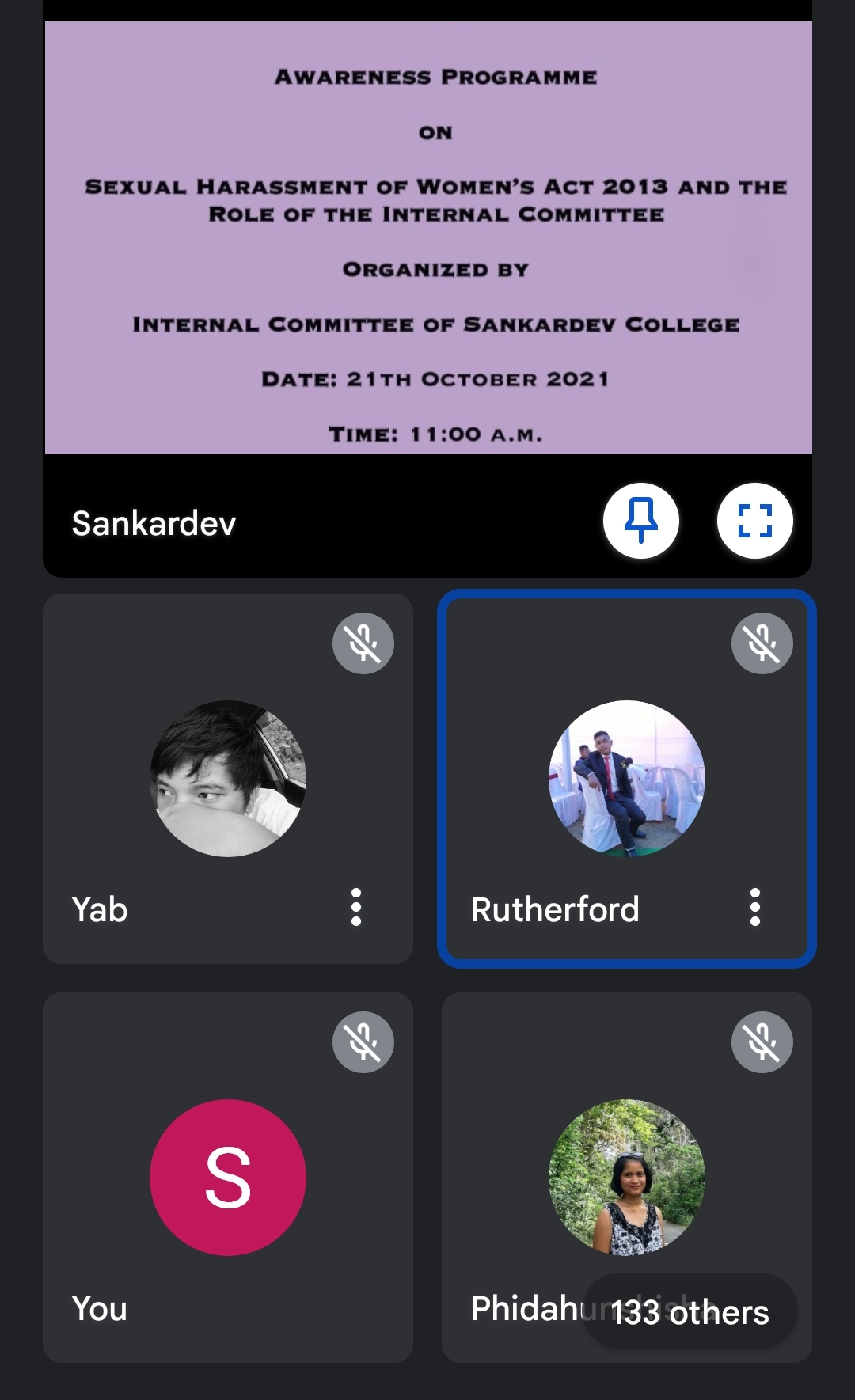Open more options for Yab

[356, 907]
